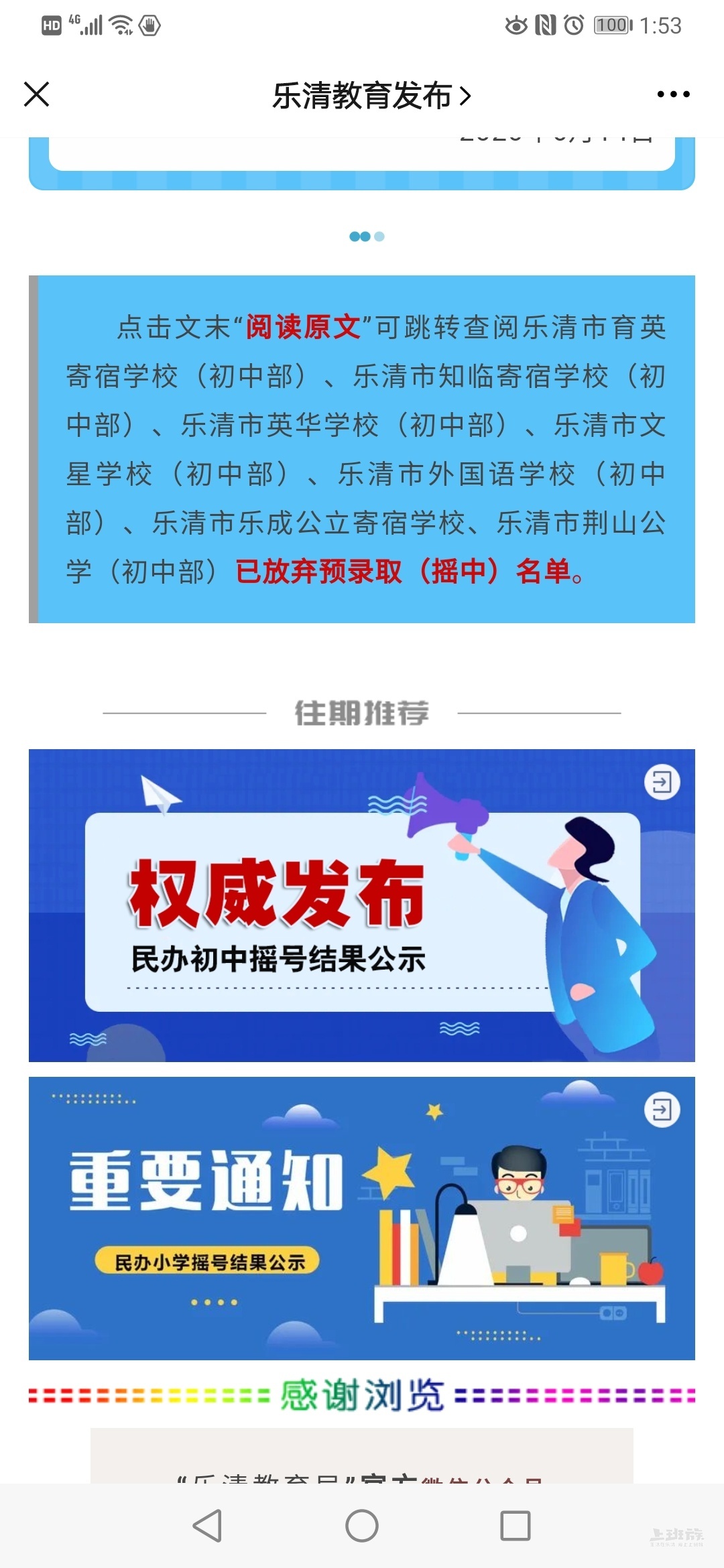Open the 民办初中摇号结果公示 article card
Image resolution: width=724 pixels, height=1568 pixels.
[362, 905]
